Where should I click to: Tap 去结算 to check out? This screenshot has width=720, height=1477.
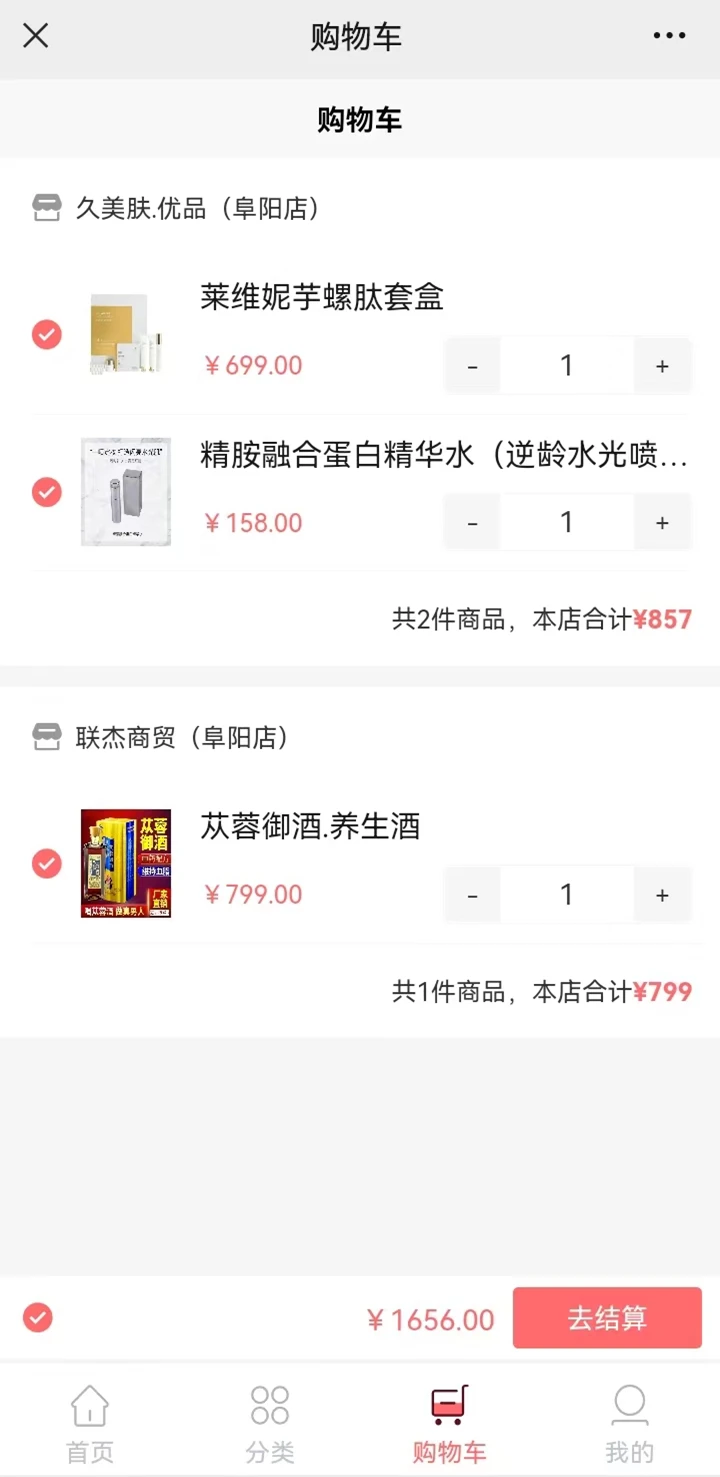coord(607,1318)
